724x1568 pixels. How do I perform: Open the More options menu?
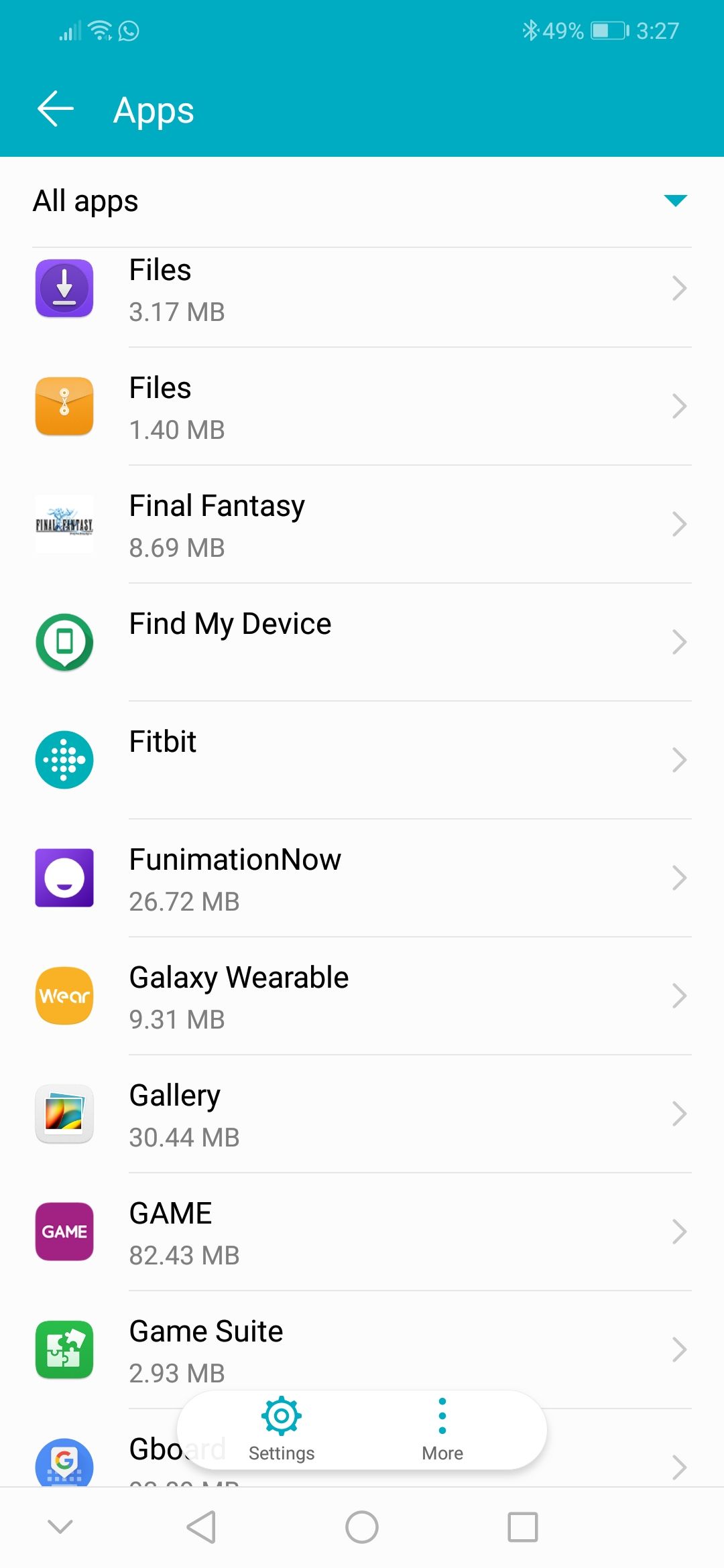coord(442,1430)
